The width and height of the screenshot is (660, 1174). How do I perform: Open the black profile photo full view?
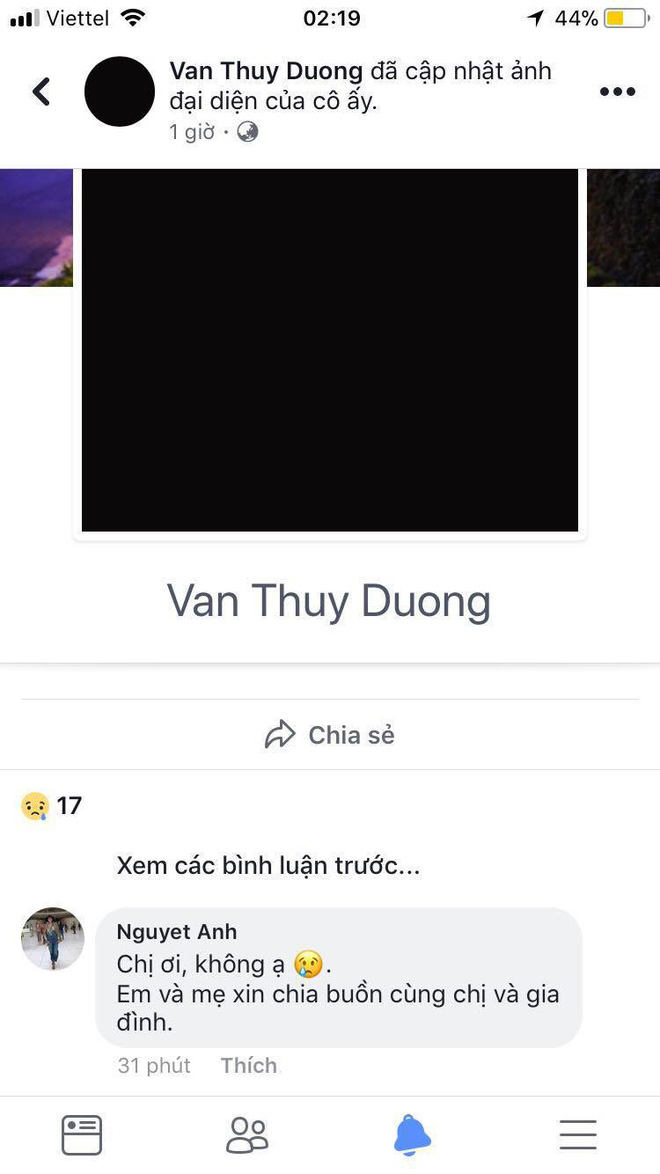[330, 350]
